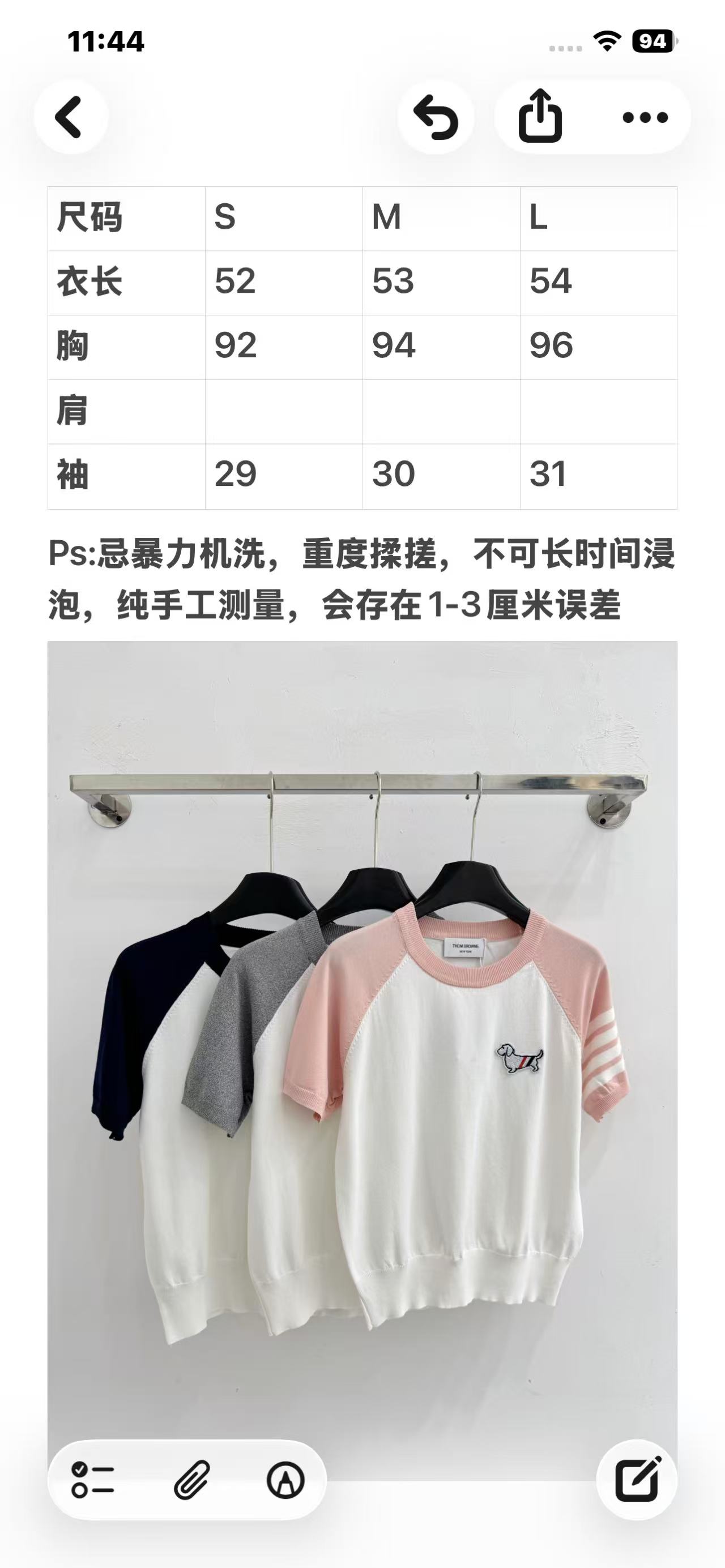Screen dimensions: 725x1568
Task: Create a new note
Action: point(637,1480)
